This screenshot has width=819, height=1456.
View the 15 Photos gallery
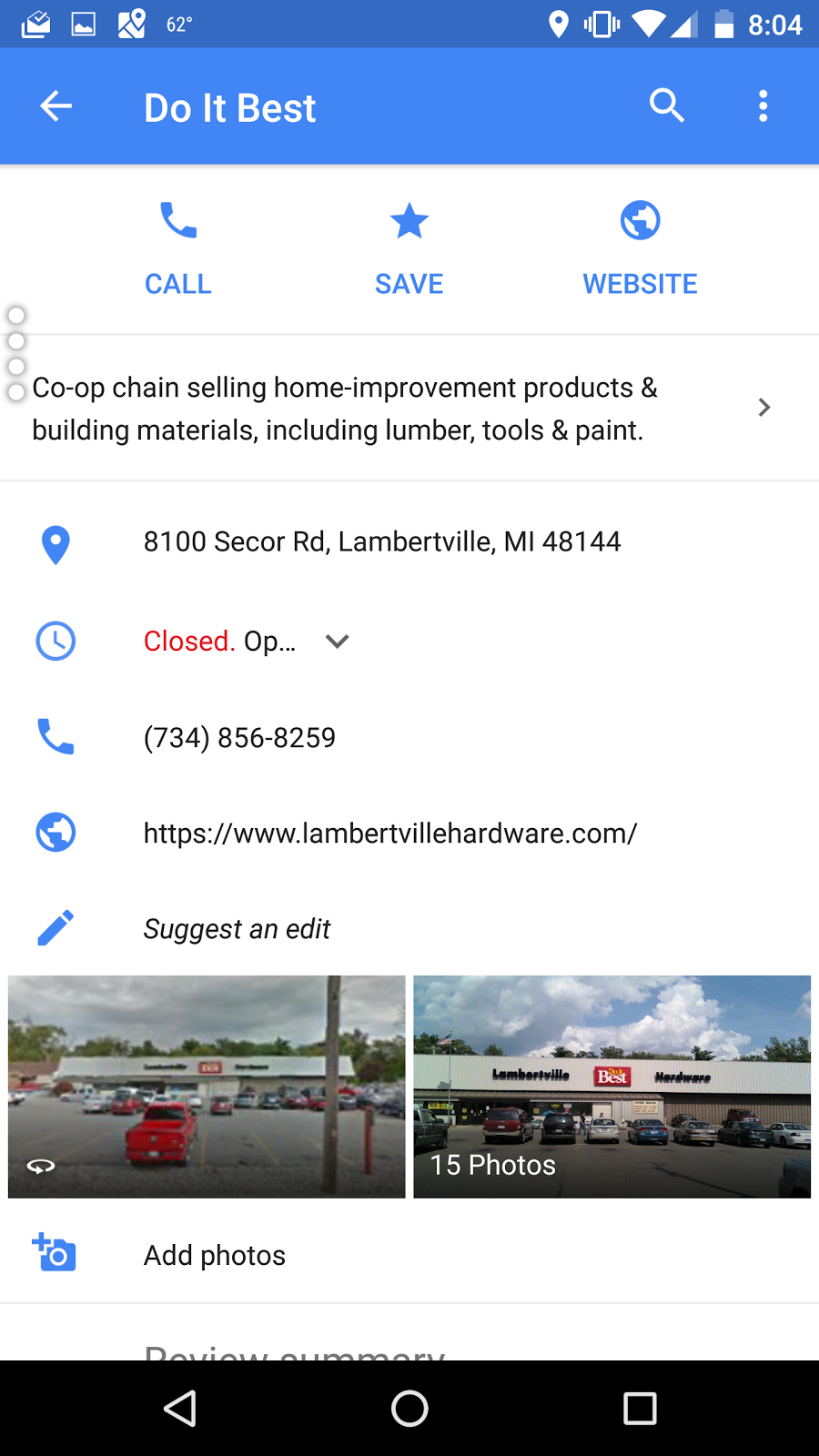(x=492, y=1164)
